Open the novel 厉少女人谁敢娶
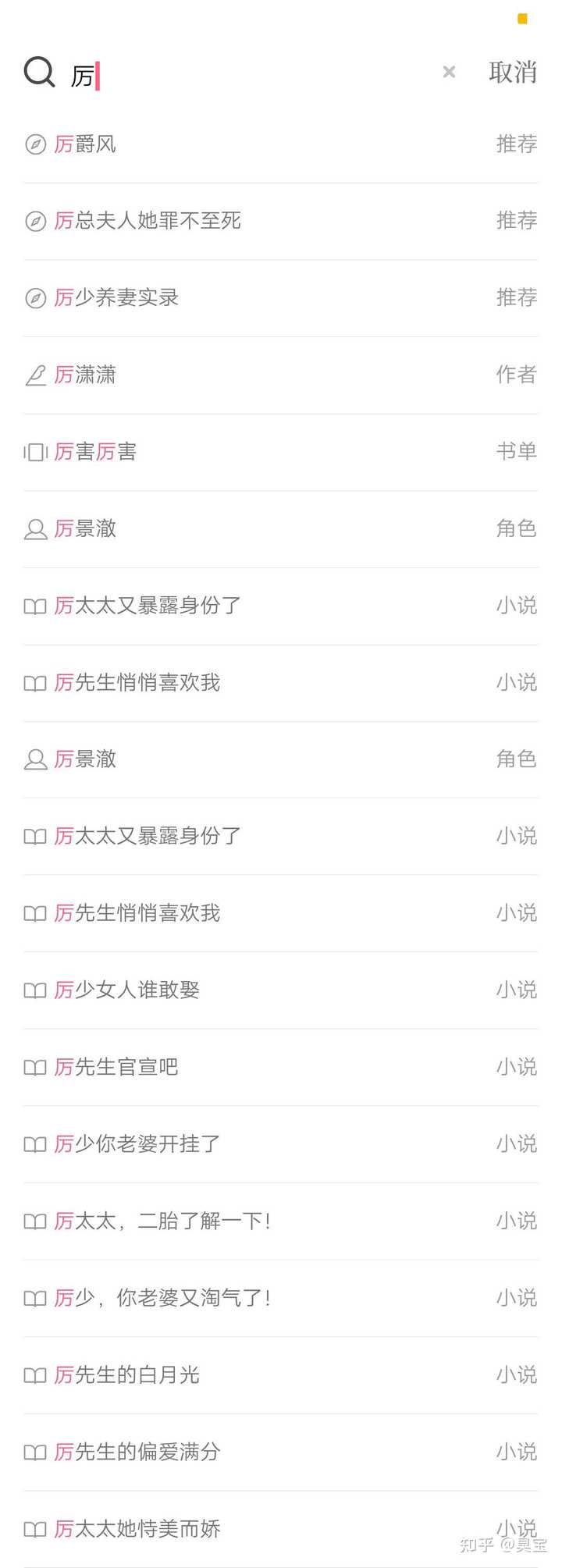This screenshot has width=562, height=1568. point(127,990)
